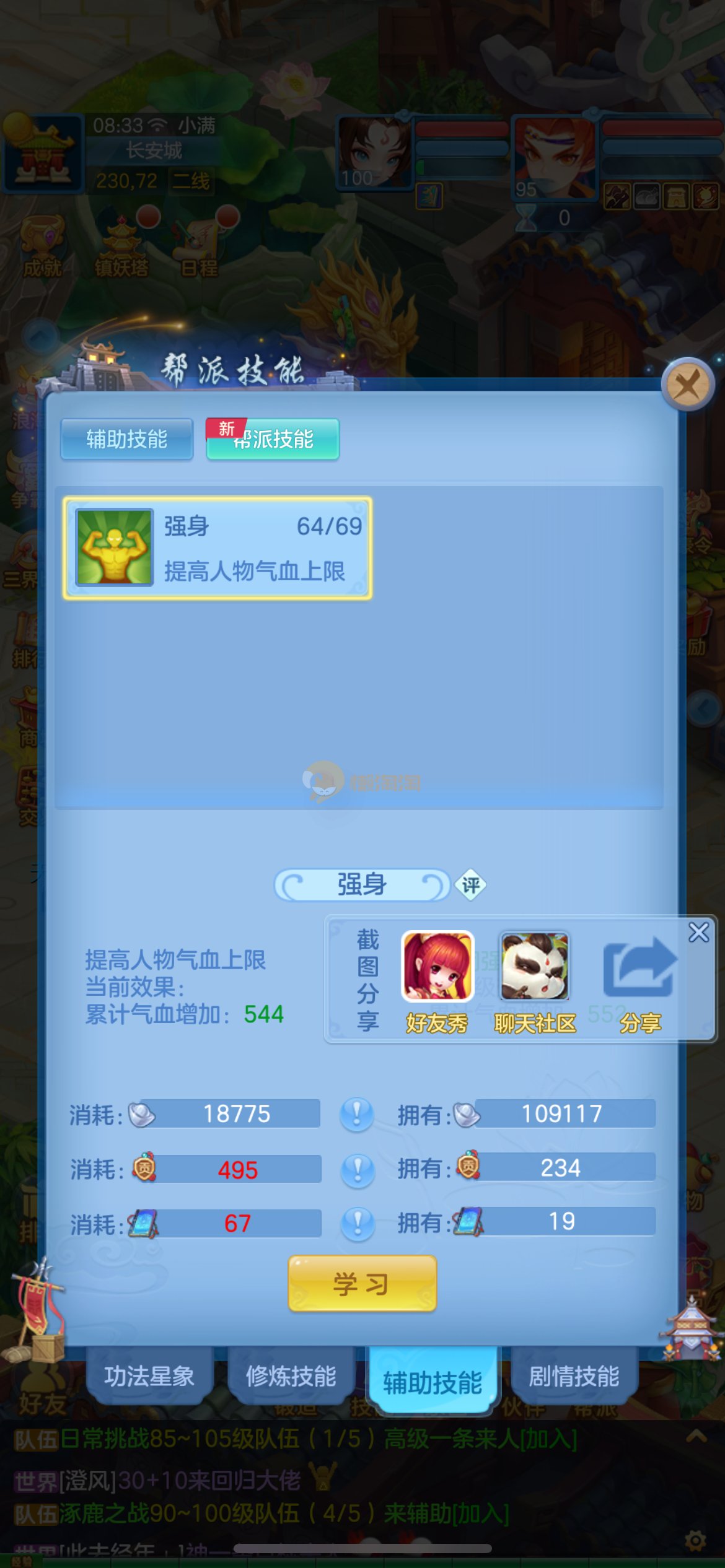Dismiss the 截图分享 panel
Image resolution: width=725 pixels, height=1568 pixels.
tap(698, 932)
